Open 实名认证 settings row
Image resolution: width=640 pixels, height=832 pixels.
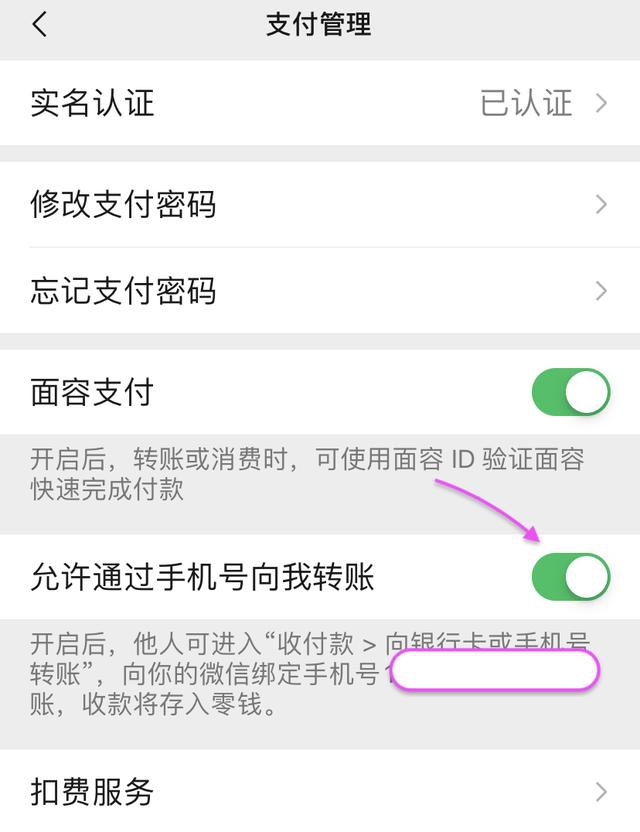(320, 103)
